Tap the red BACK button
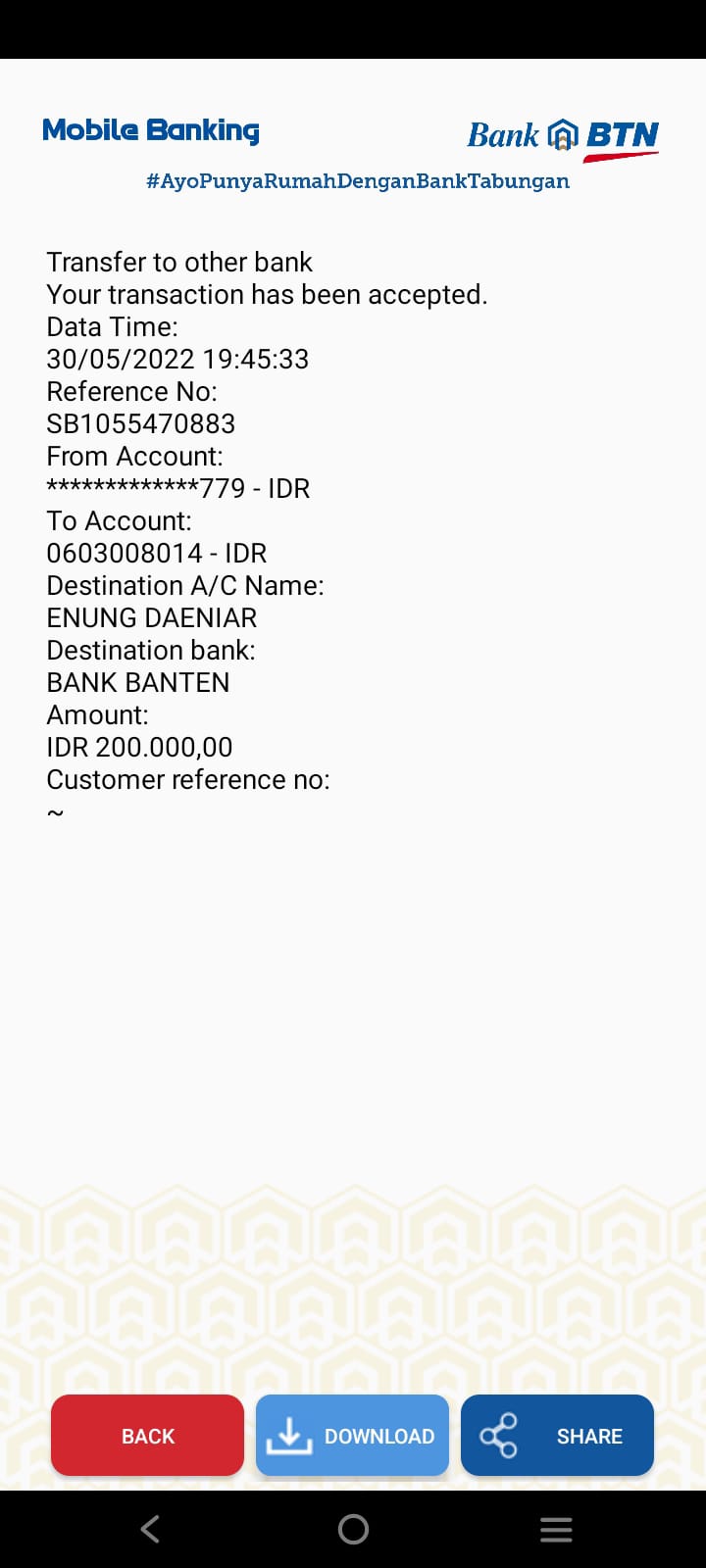Image resolution: width=706 pixels, height=1568 pixels. 147,1436
